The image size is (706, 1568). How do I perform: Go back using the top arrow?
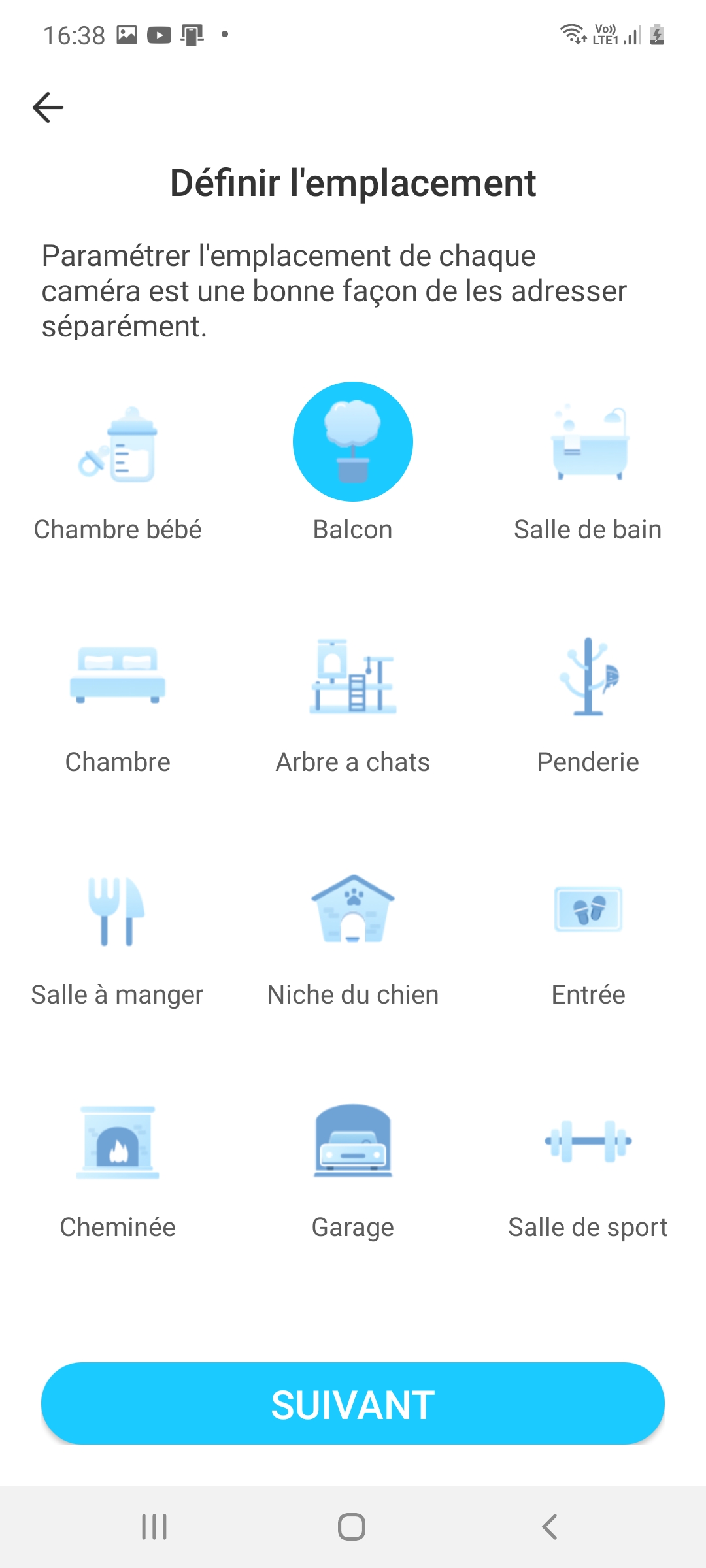click(48, 108)
